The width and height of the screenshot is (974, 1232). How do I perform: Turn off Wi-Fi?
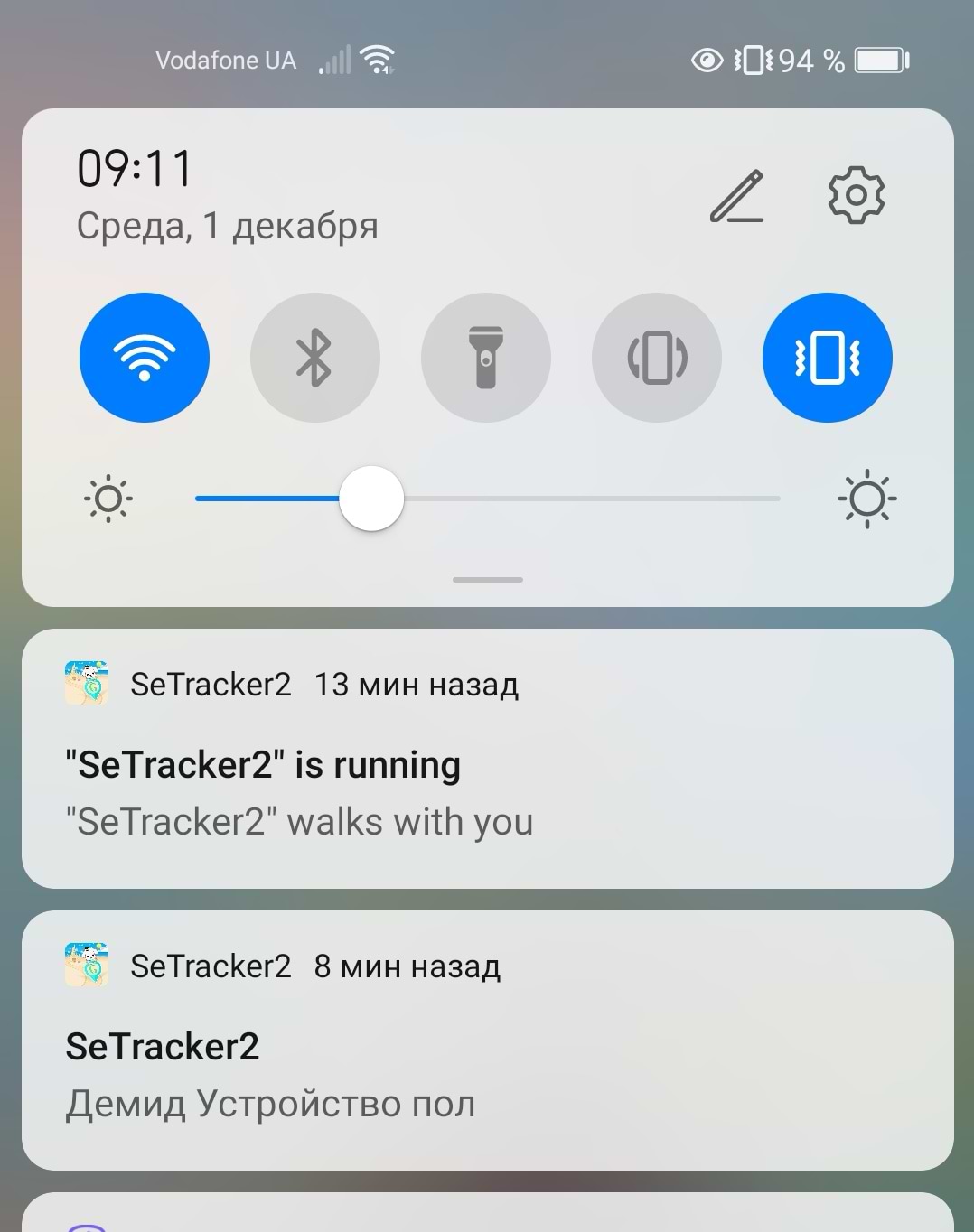point(145,358)
